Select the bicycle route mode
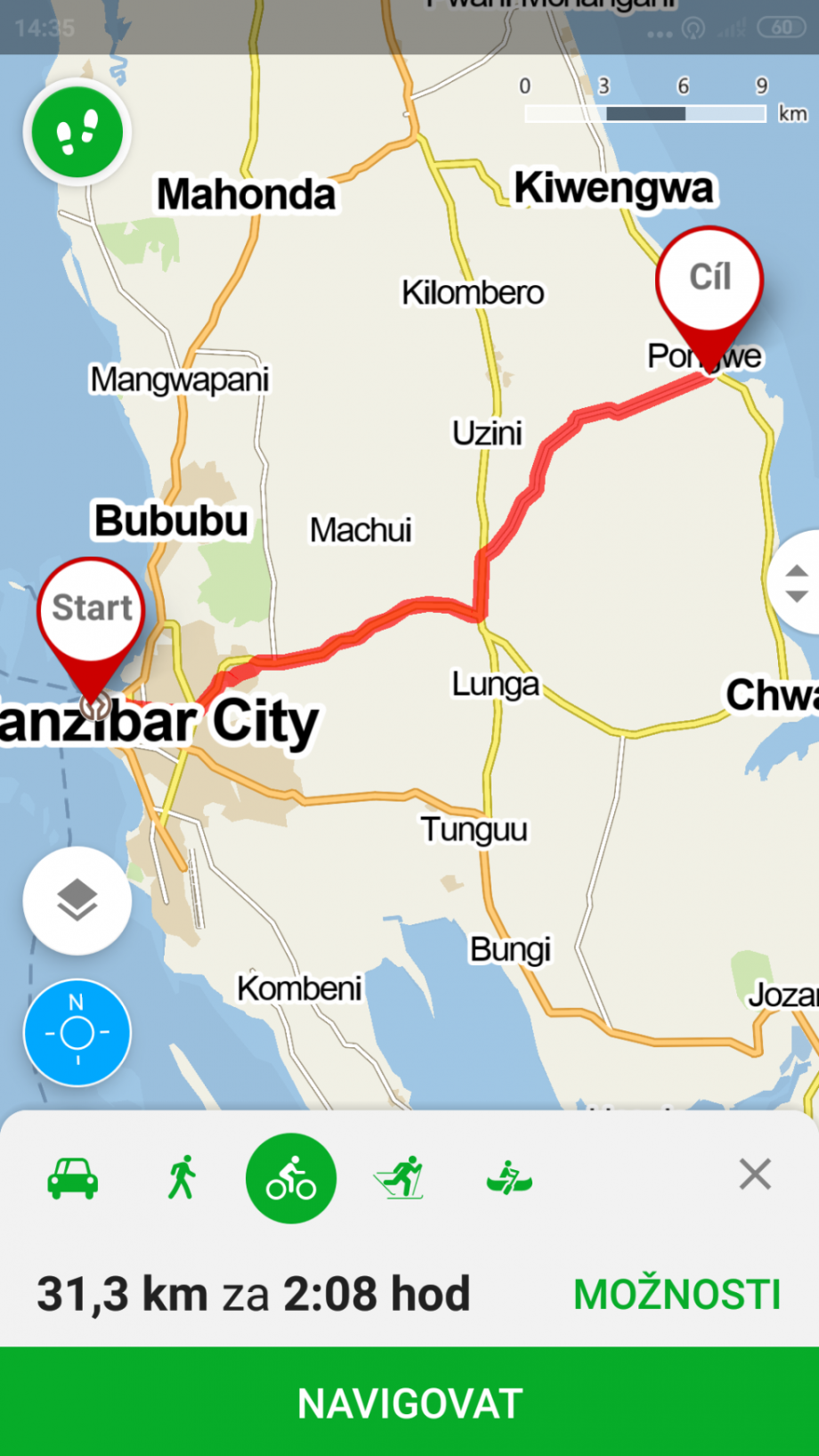 pos(291,1177)
